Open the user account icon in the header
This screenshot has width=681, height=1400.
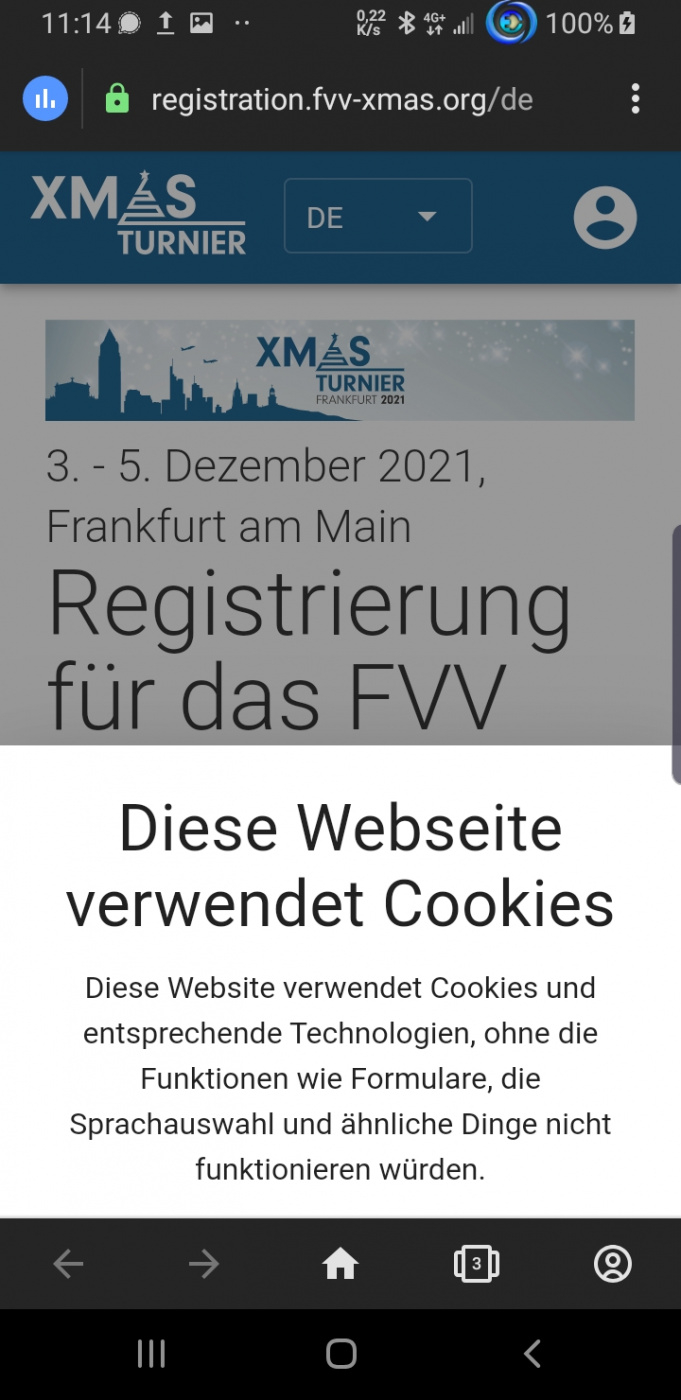click(x=604, y=217)
